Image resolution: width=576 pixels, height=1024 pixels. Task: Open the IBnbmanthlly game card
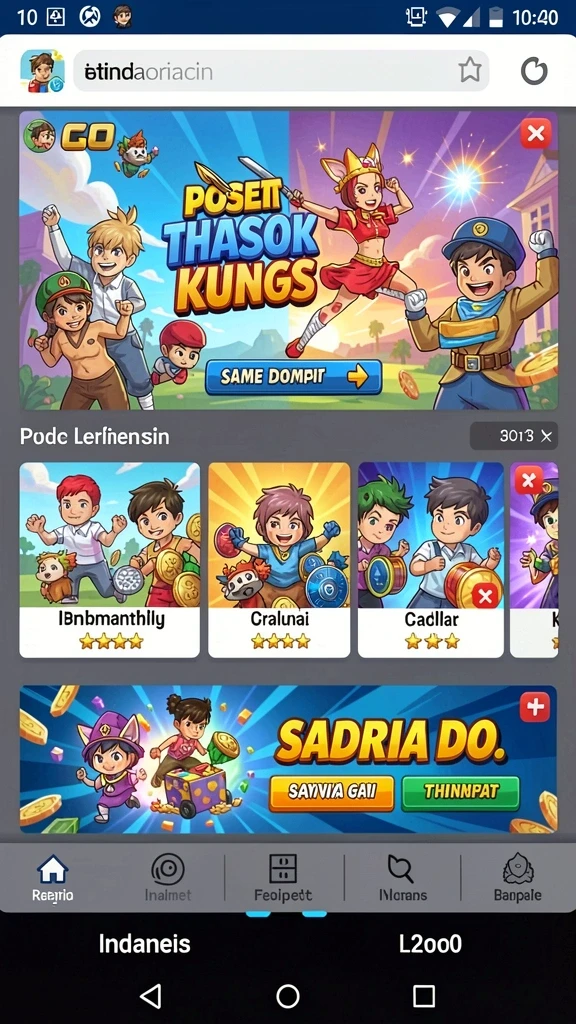click(109, 560)
